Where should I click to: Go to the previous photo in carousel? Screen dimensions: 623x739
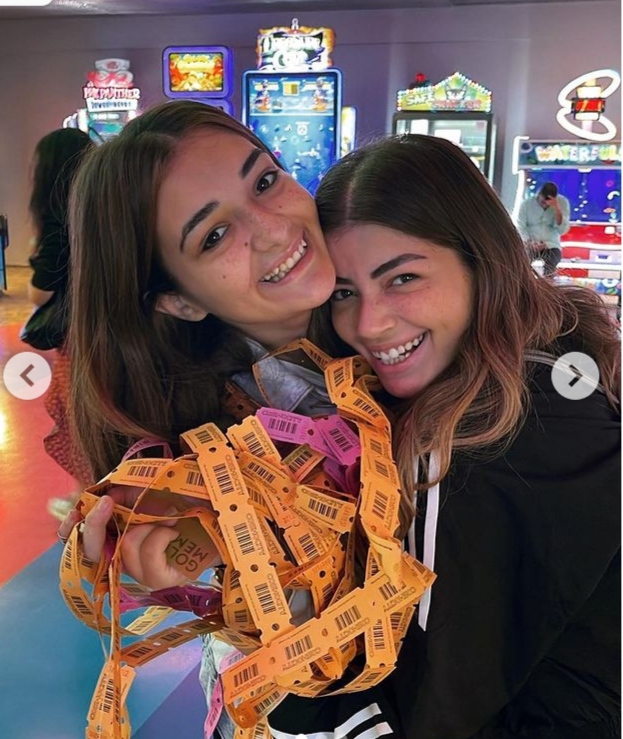[27, 376]
